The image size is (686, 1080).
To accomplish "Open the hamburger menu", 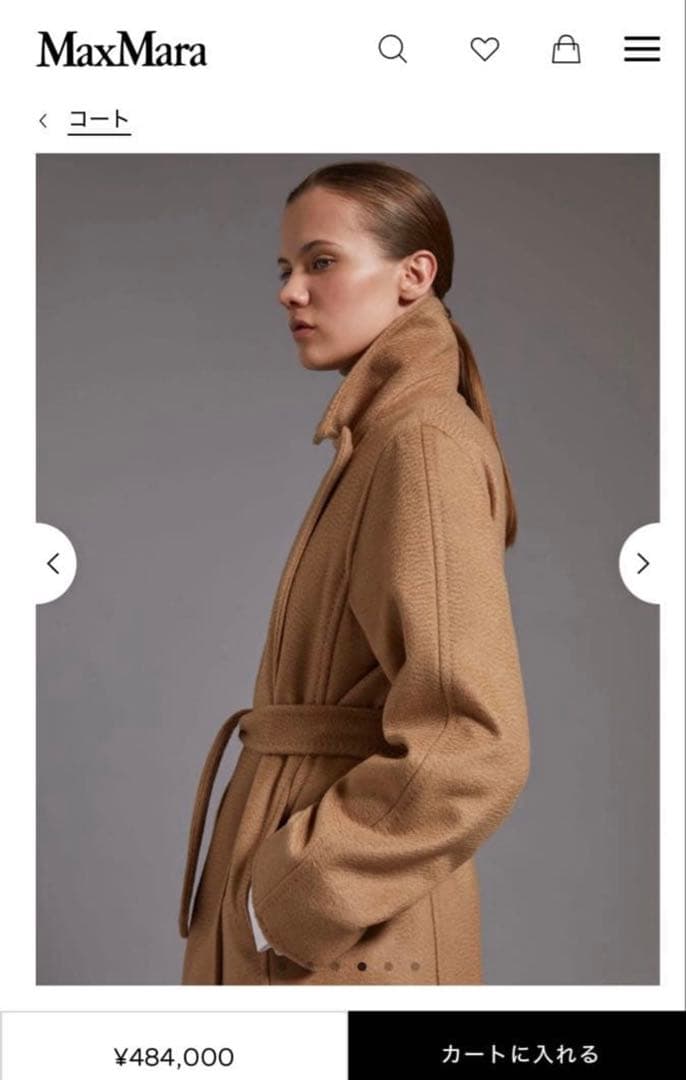I will [x=642, y=49].
